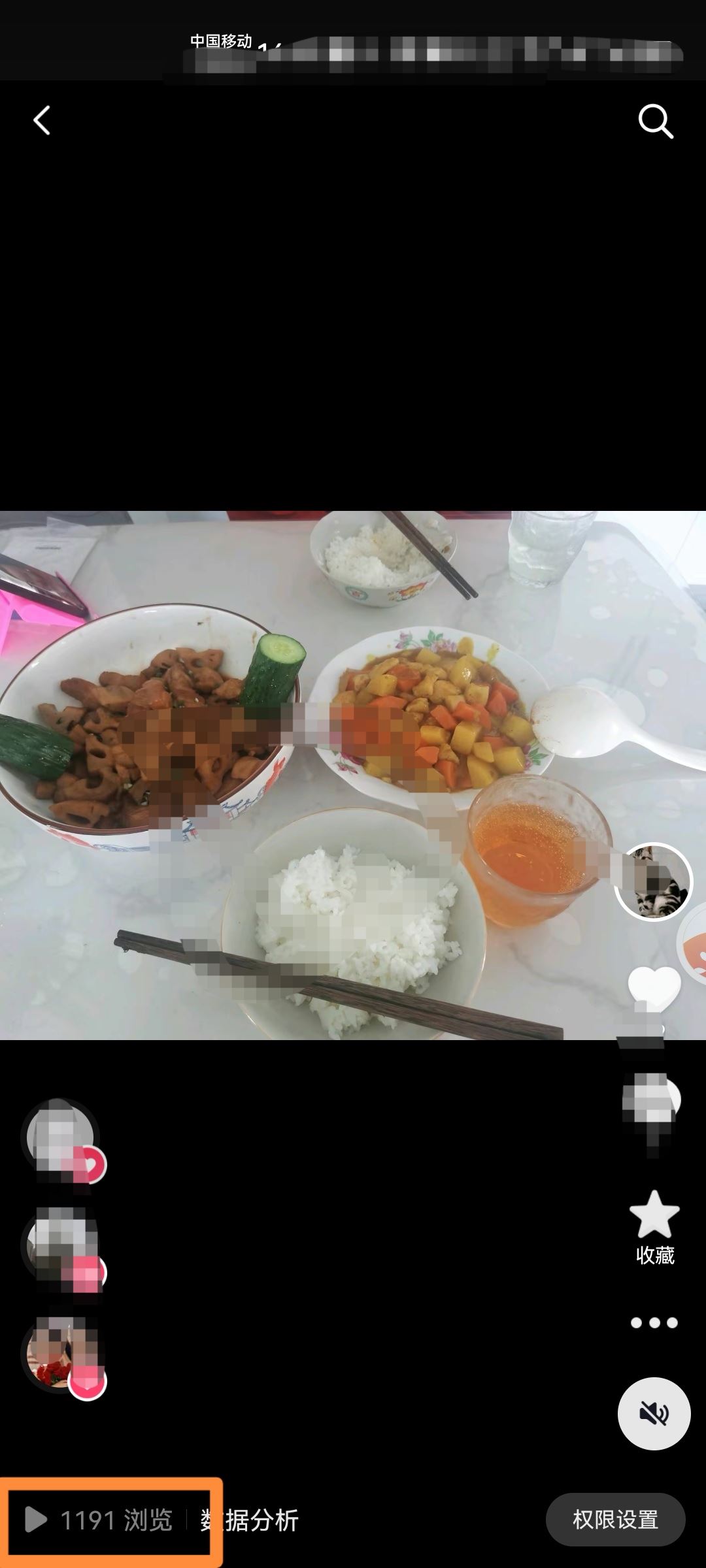Viewport: 706px width, 1568px height.
Task: Open the three-dot more options menu
Action: pos(654,1323)
